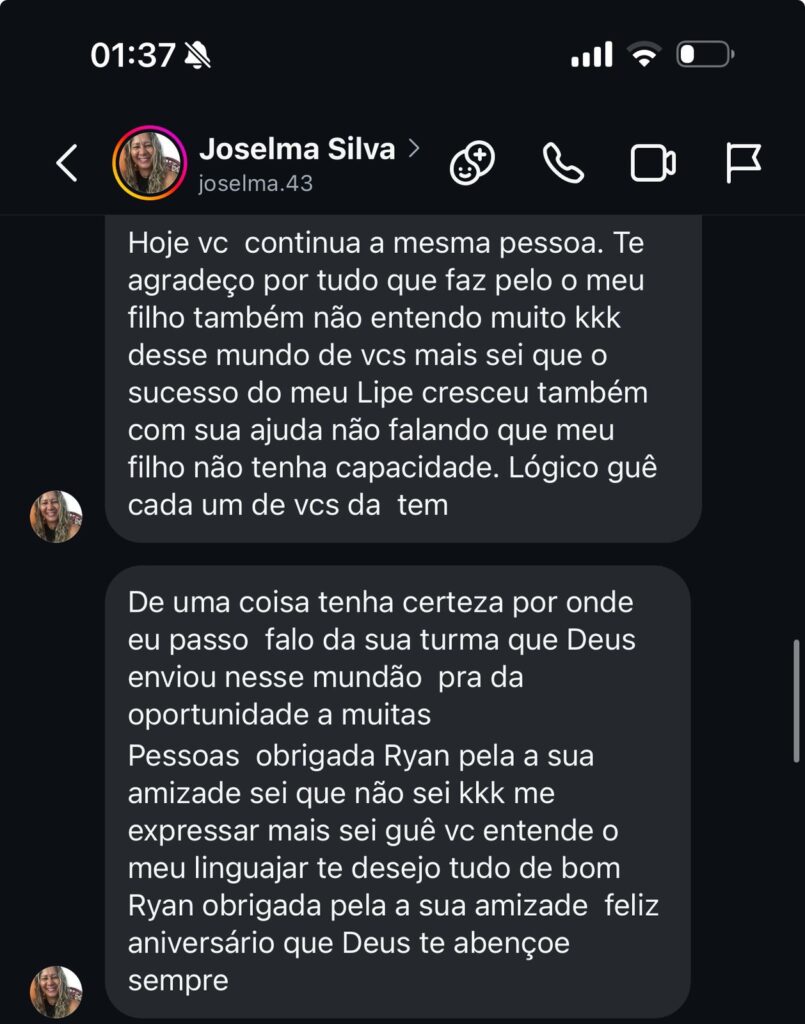View Joselma Silva's story via header avatar

tap(151, 163)
